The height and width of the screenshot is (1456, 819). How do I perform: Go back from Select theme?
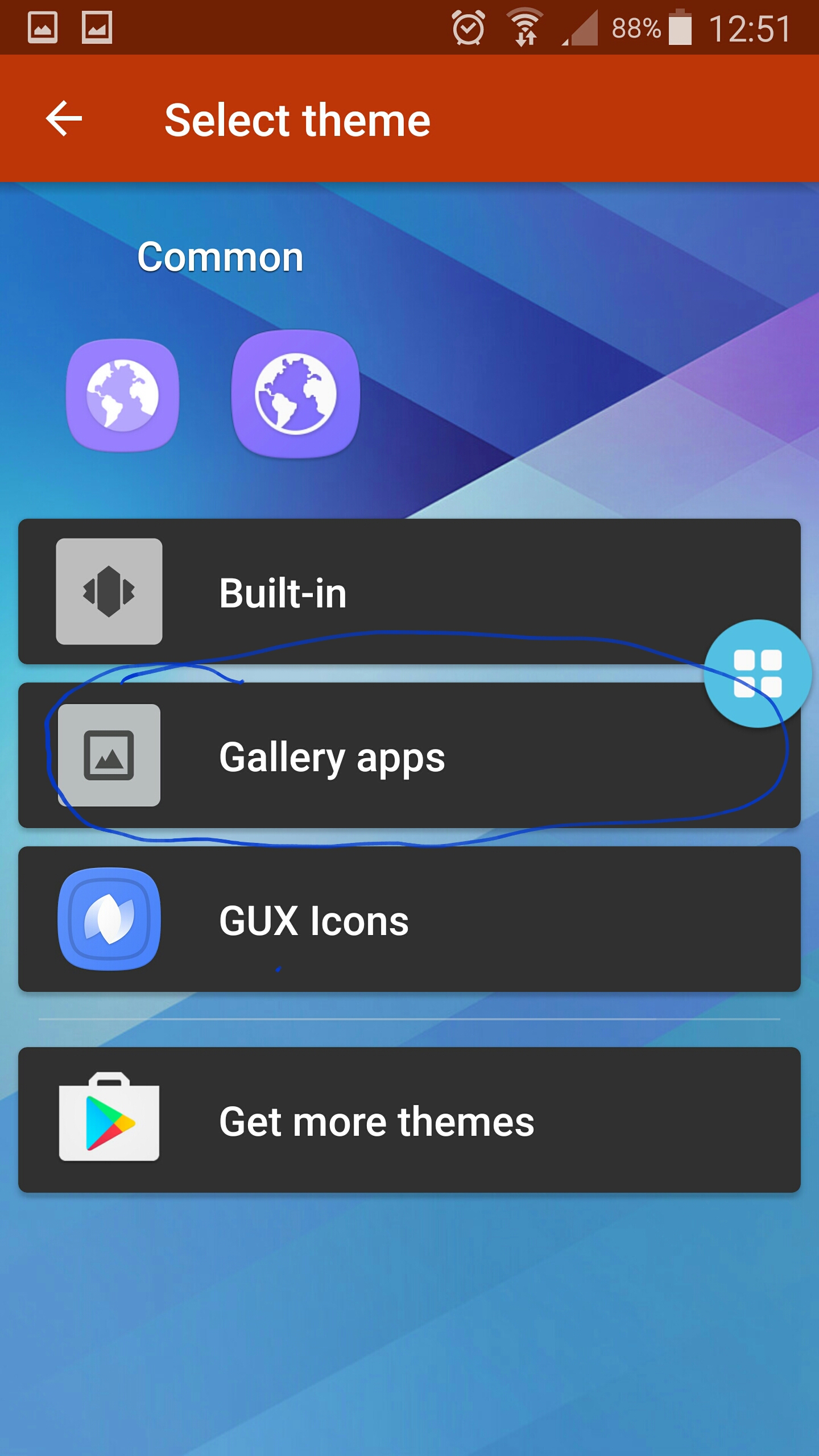(64, 118)
